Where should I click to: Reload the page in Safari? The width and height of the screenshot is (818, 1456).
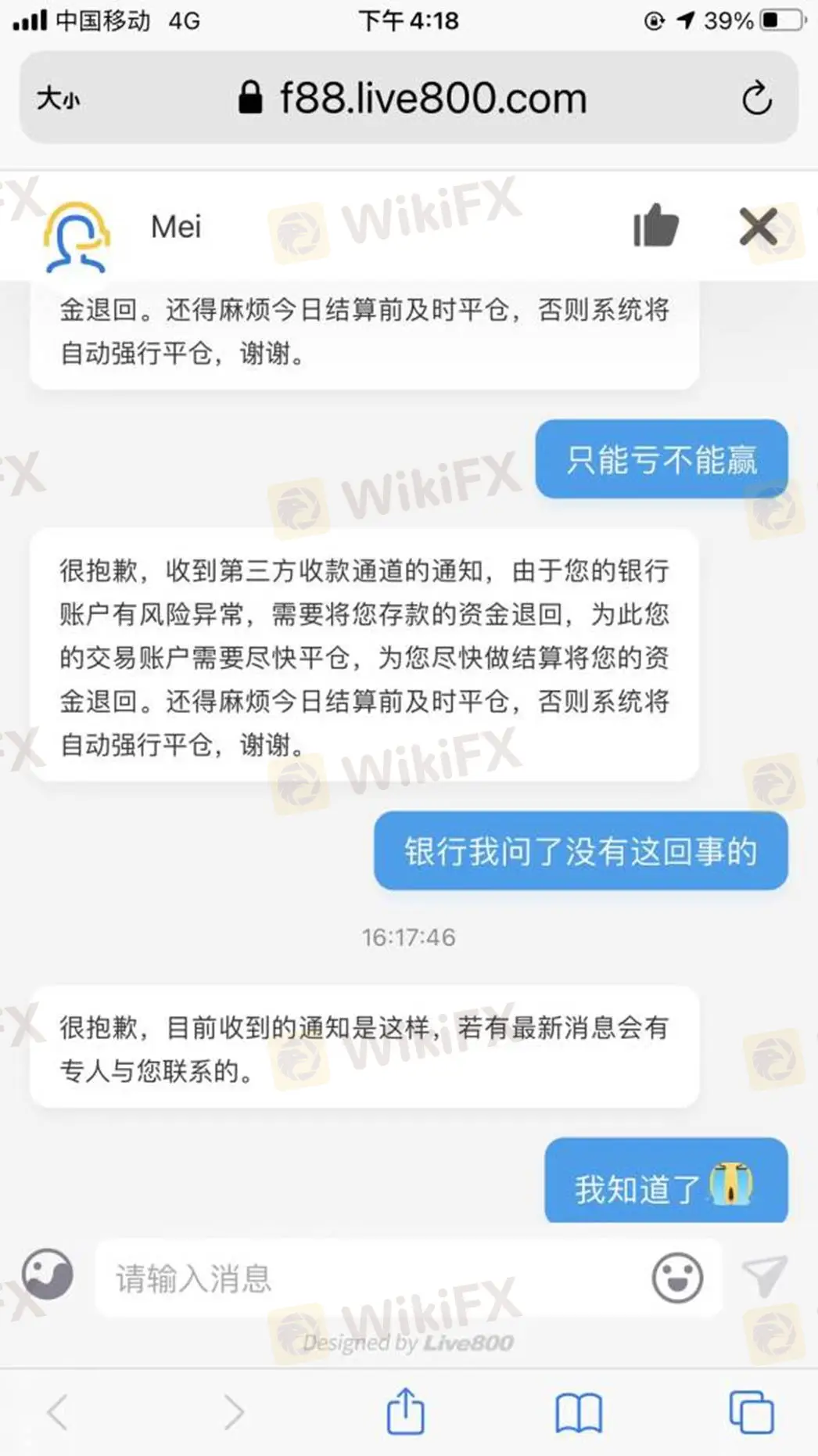[x=756, y=99]
